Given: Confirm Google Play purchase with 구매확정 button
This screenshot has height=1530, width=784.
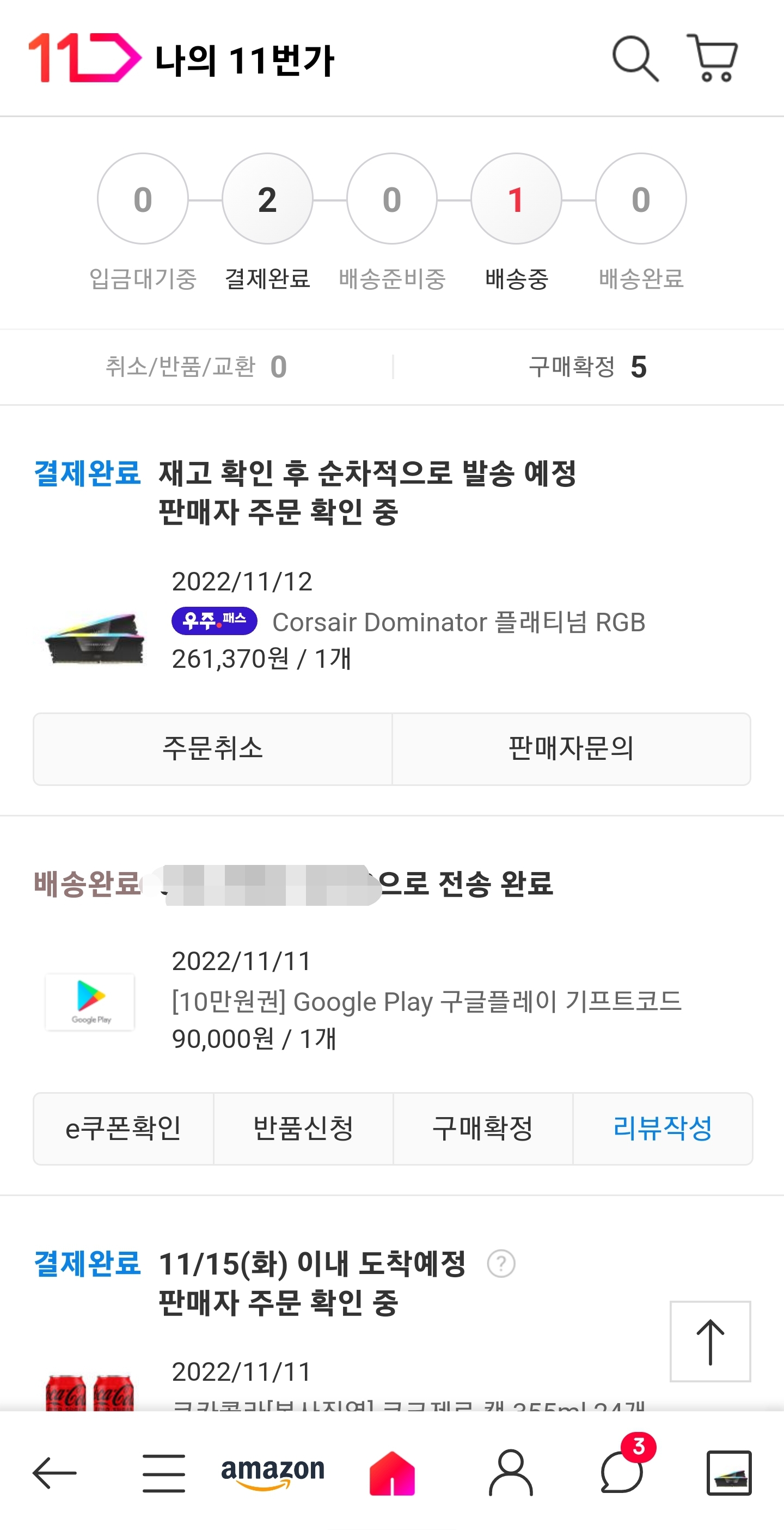Looking at the screenshot, I should pos(482,1128).
